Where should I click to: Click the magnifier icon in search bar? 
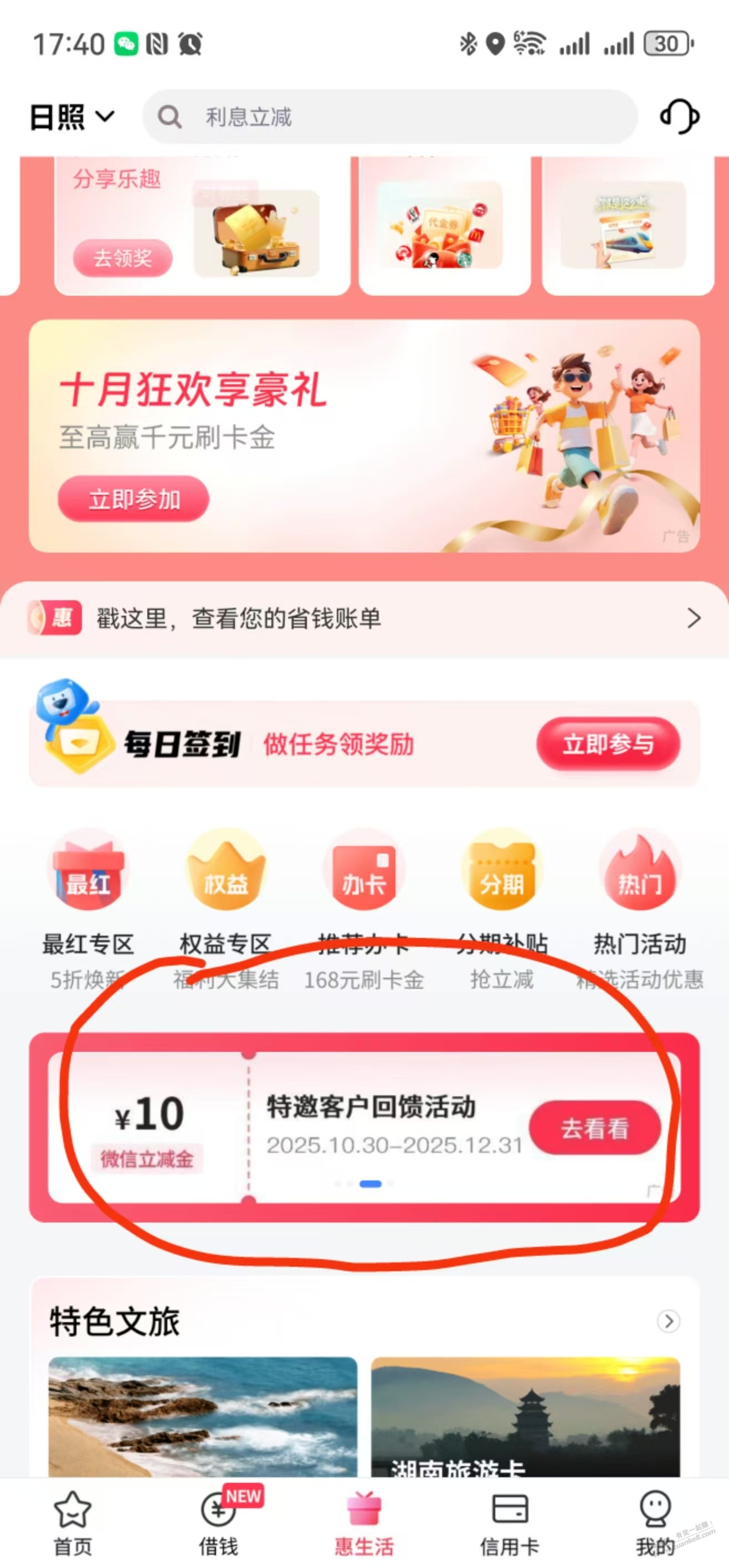coord(171,117)
